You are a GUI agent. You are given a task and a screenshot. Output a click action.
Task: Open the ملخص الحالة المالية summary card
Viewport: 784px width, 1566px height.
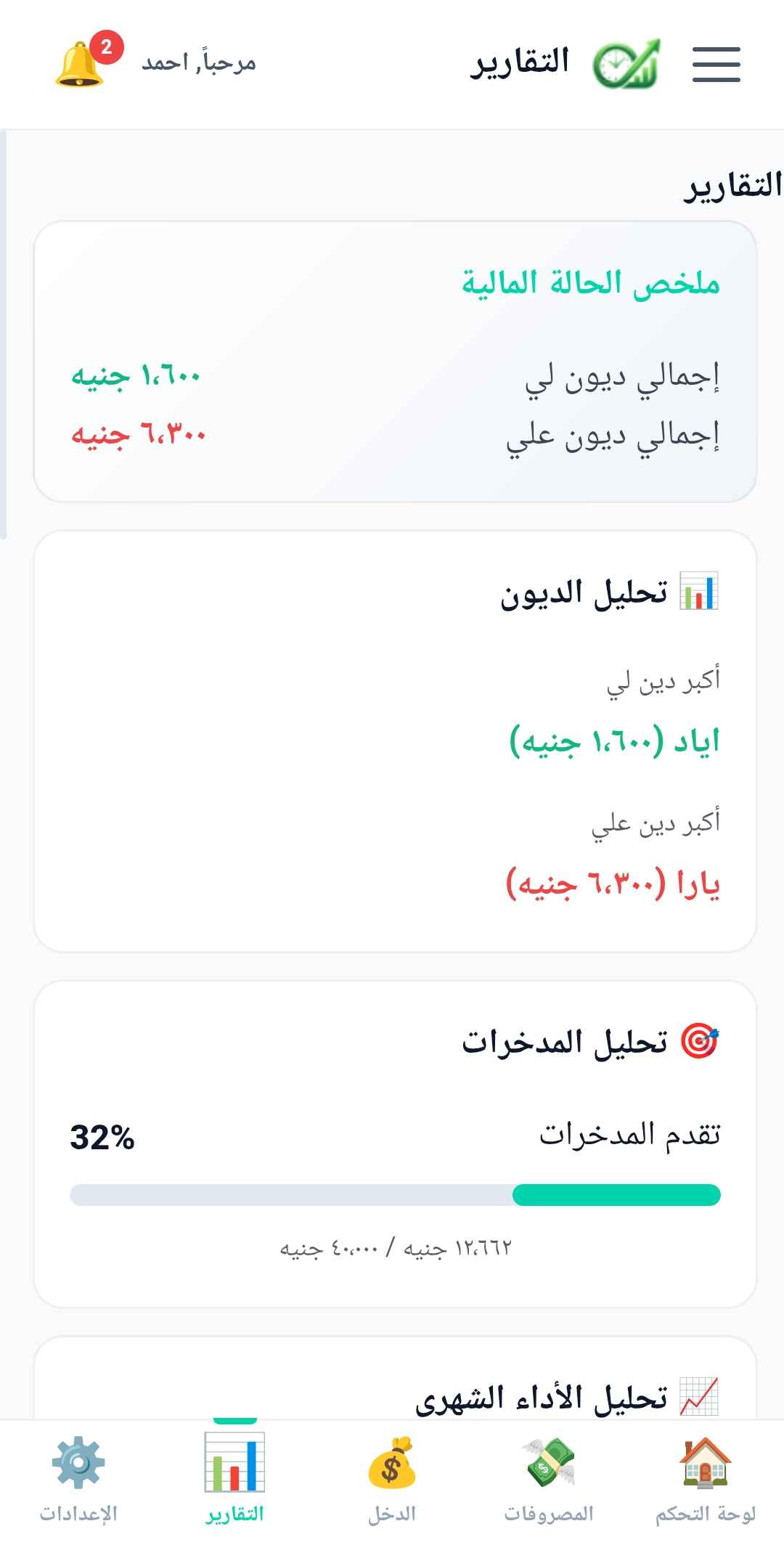392,359
